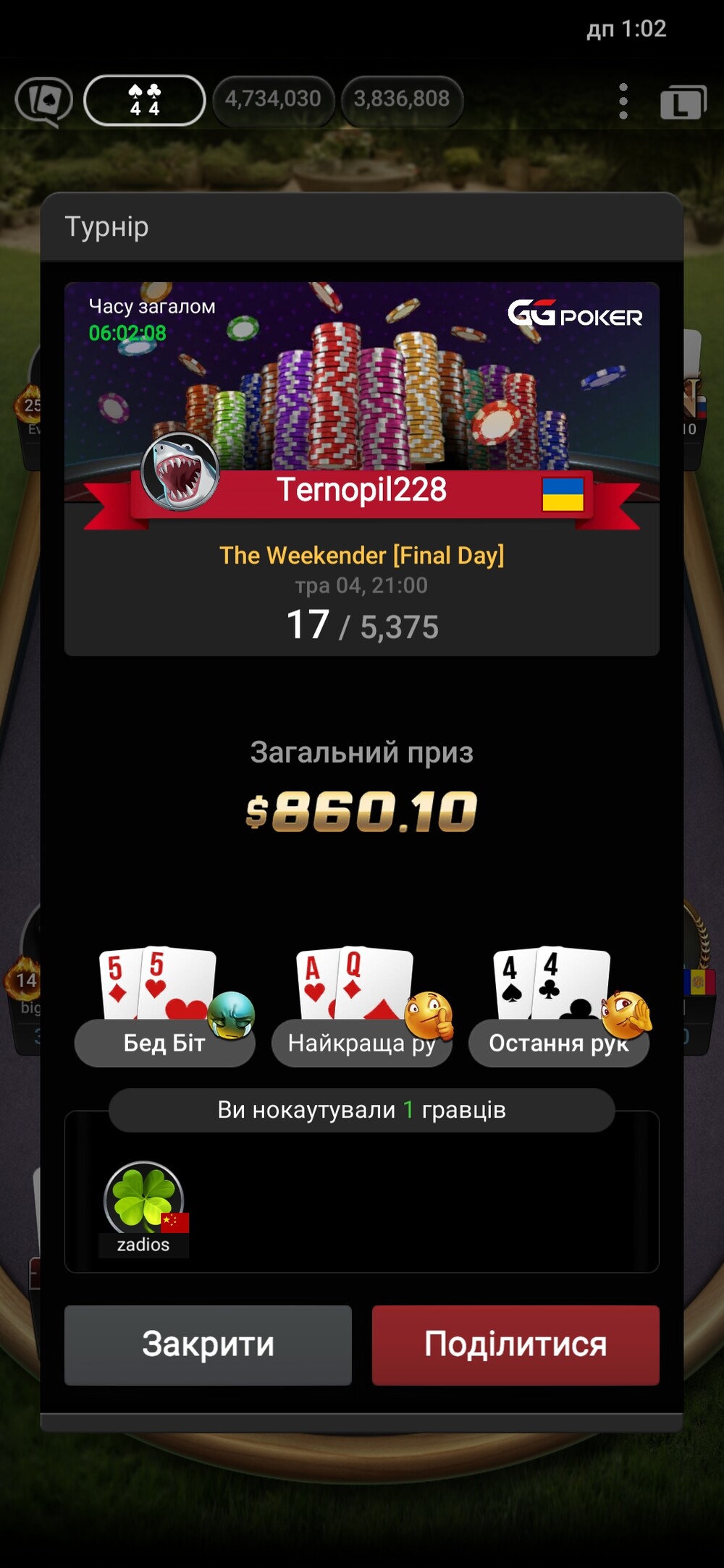Open knocked-out player zadios profile

coord(144,1208)
